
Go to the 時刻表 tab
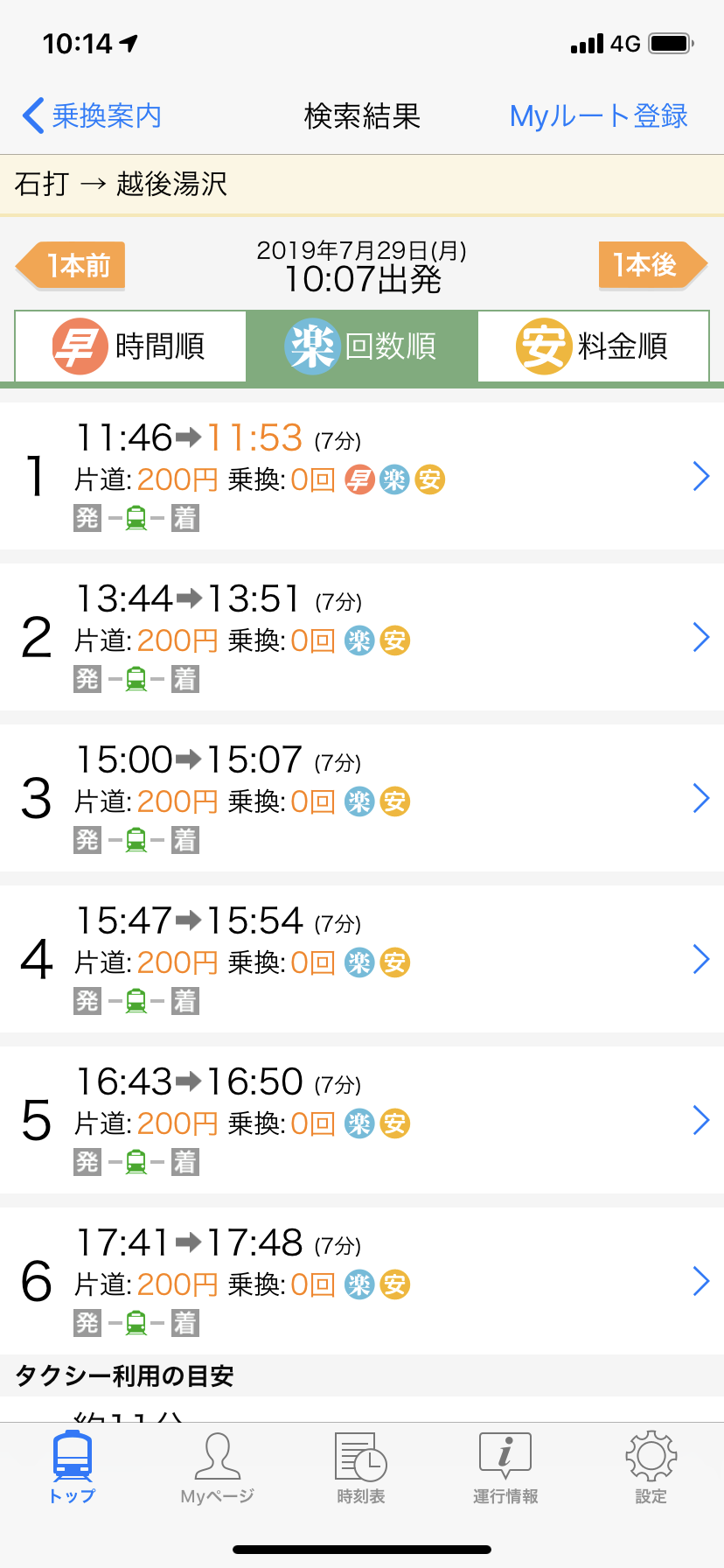(361, 1467)
